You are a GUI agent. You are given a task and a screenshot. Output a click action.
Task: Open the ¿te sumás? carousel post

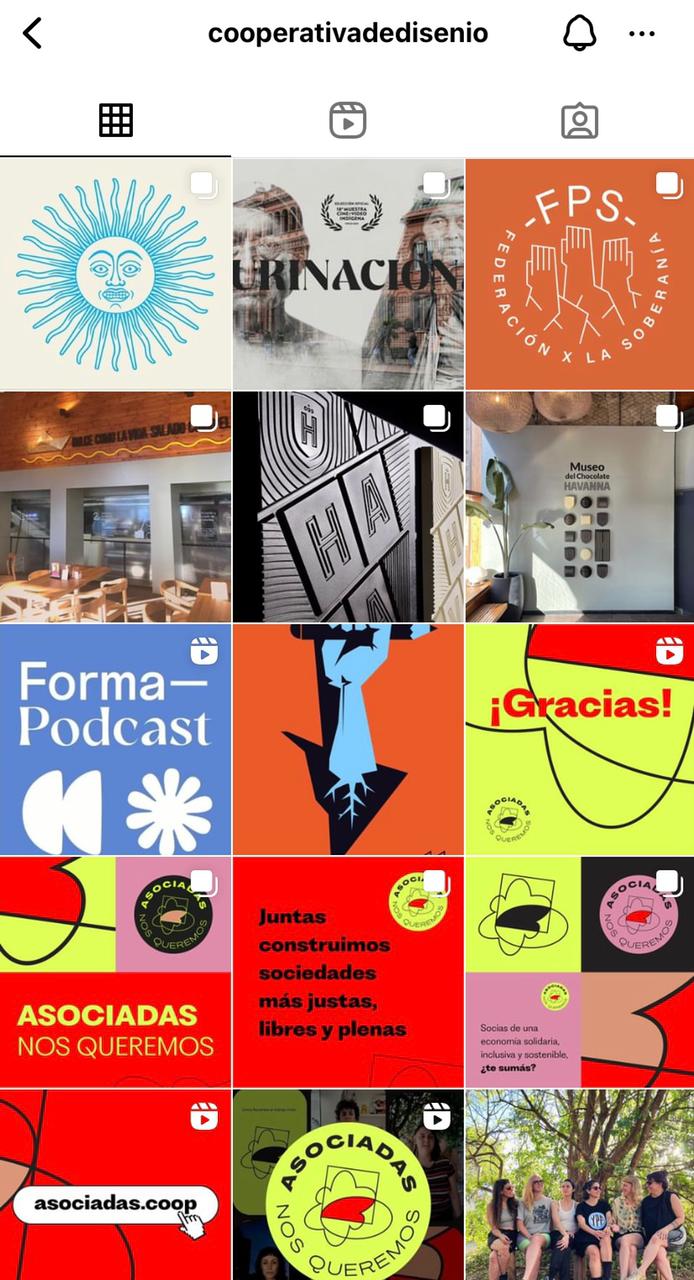(580, 971)
